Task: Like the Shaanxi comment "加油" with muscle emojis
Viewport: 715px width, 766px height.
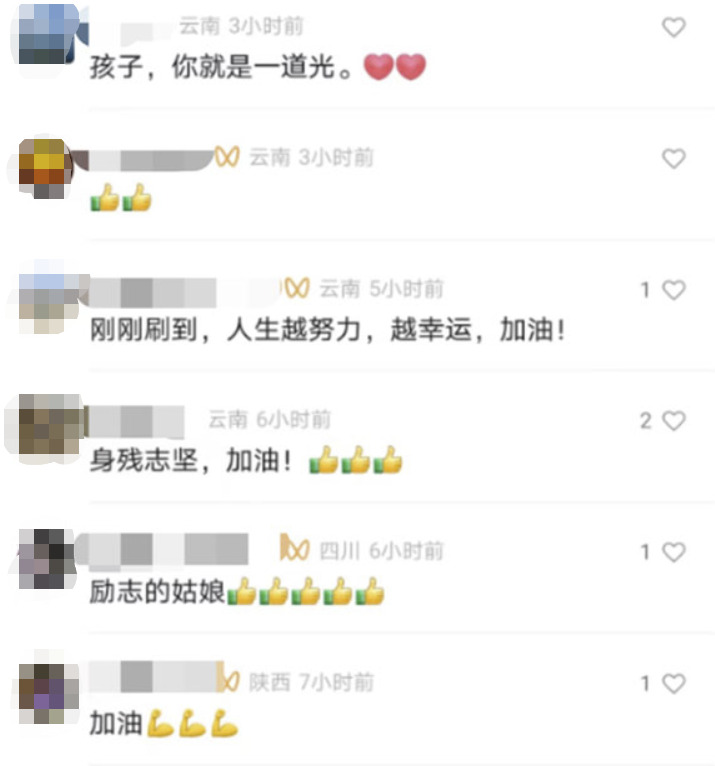Action: (674, 684)
